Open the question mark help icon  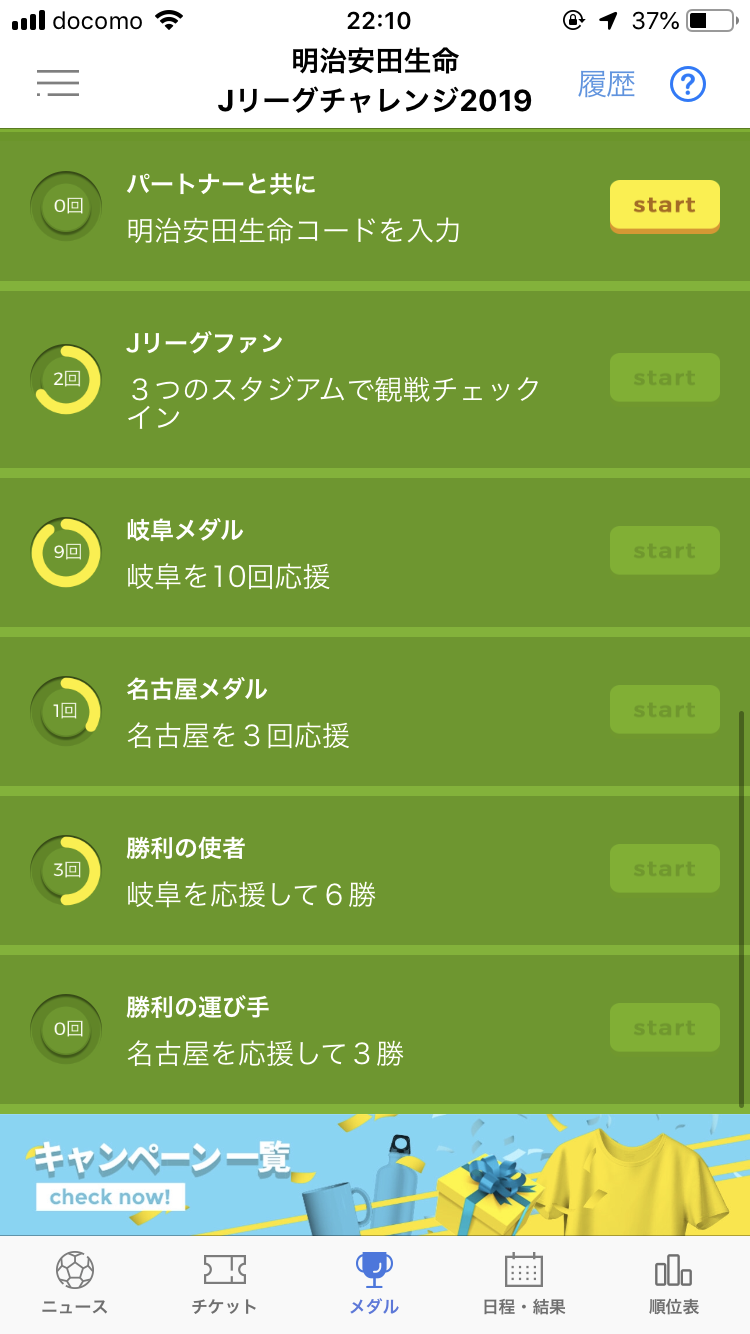pyautogui.click(x=688, y=84)
